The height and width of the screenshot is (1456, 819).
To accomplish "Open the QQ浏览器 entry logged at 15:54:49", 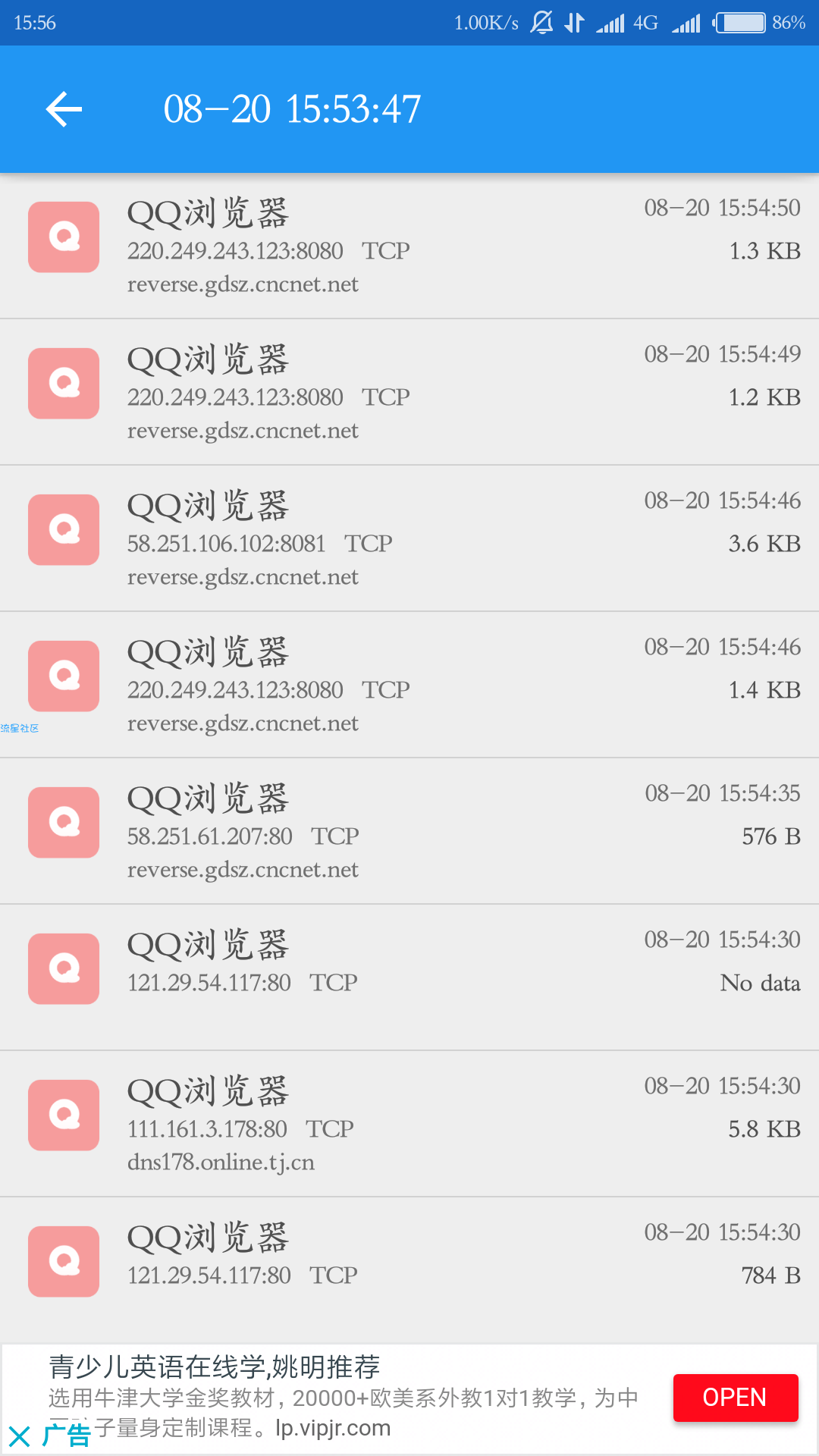I will [x=409, y=392].
